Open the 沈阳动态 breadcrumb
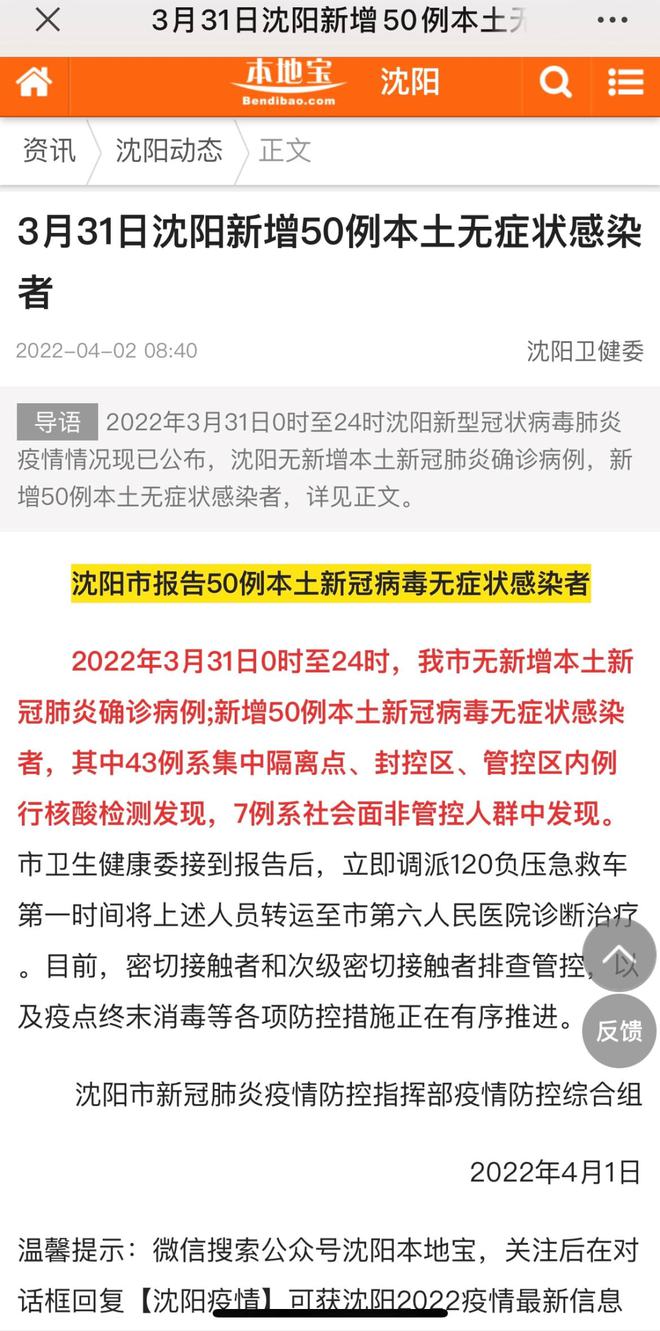This screenshot has width=660, height=1331. [x=169, y=151]
